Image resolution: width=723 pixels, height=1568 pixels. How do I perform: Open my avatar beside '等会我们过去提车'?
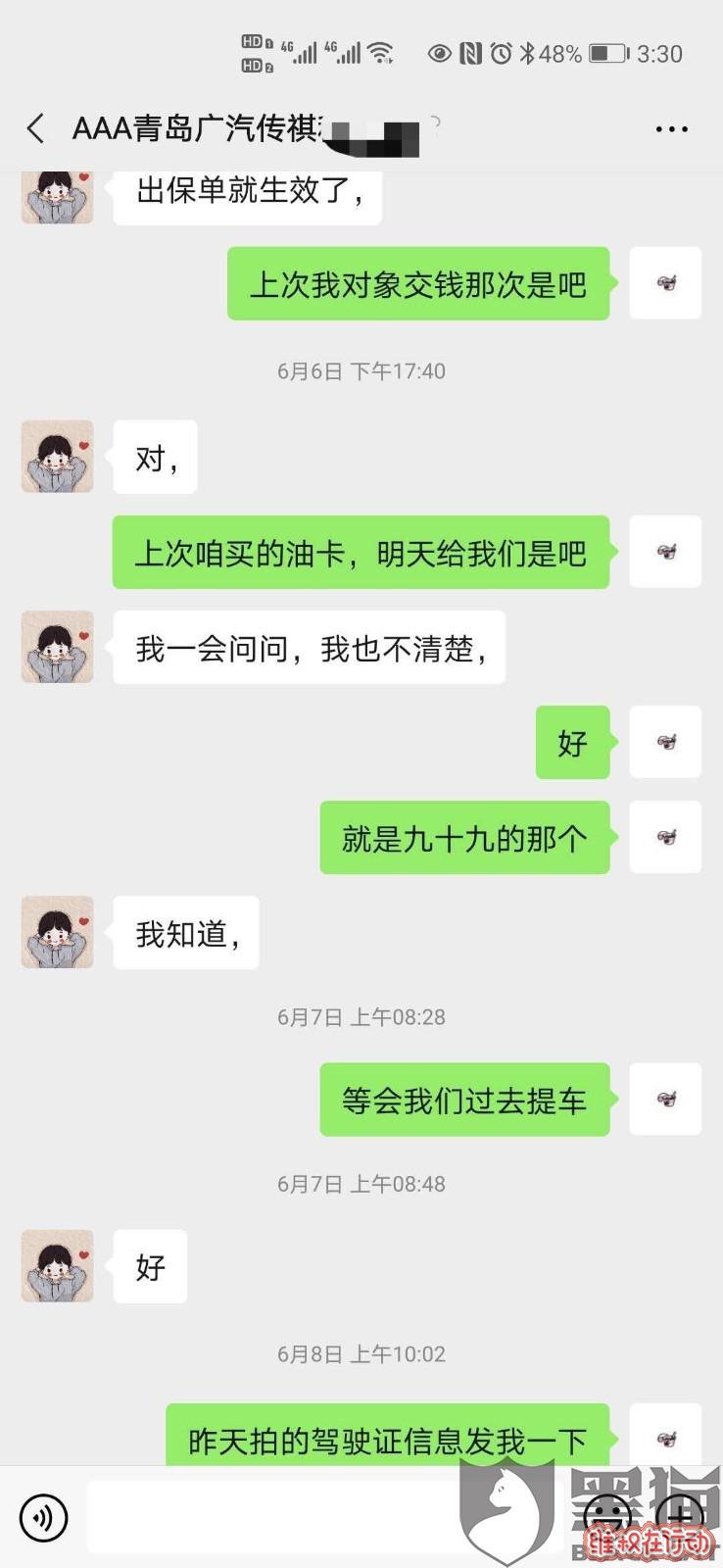tap(665, 1099)
